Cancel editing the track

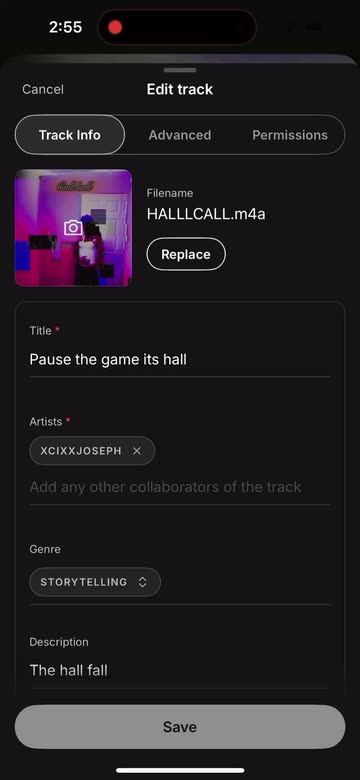43,90
